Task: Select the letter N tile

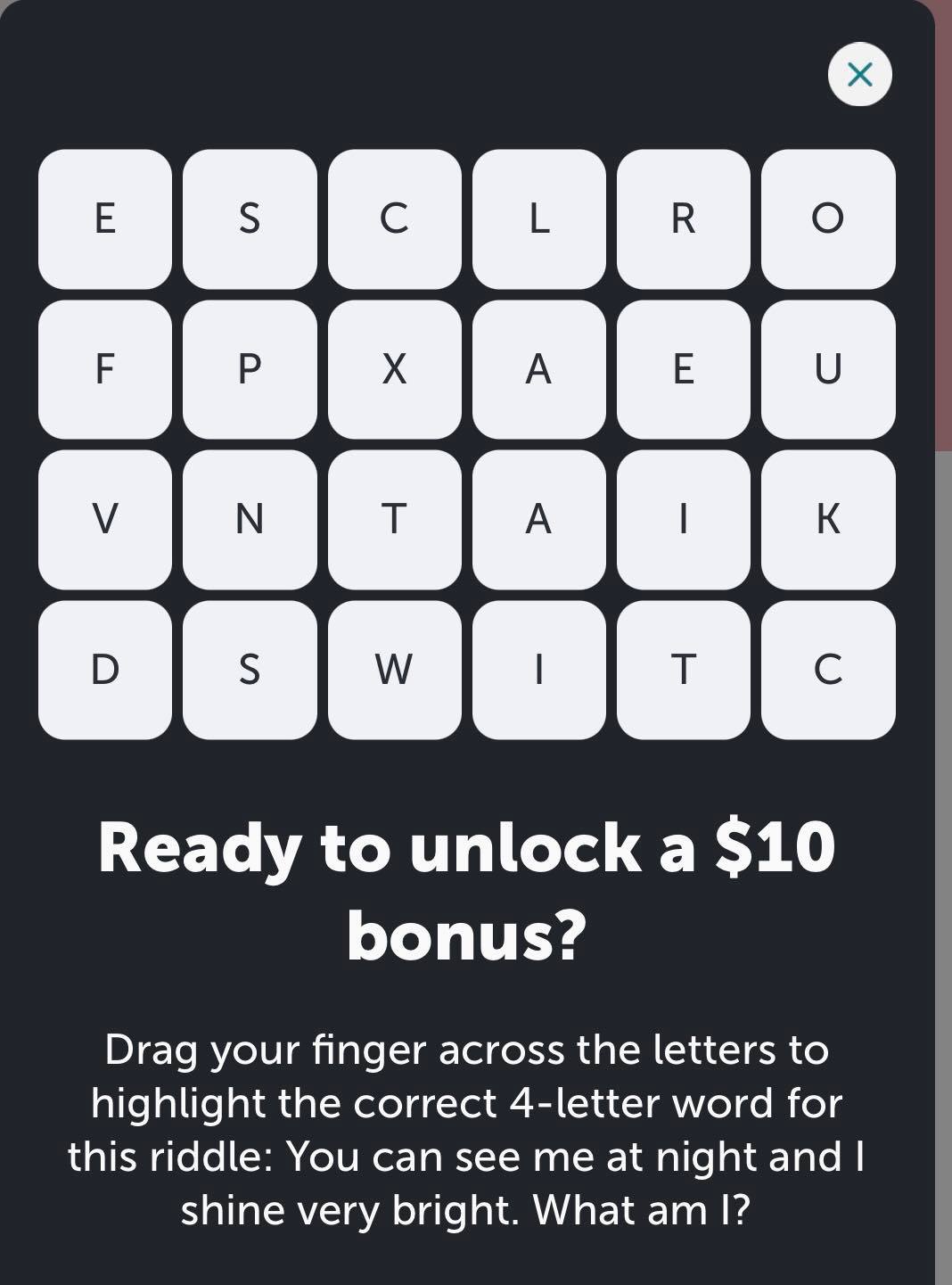Action: click(x=250, y=519)
